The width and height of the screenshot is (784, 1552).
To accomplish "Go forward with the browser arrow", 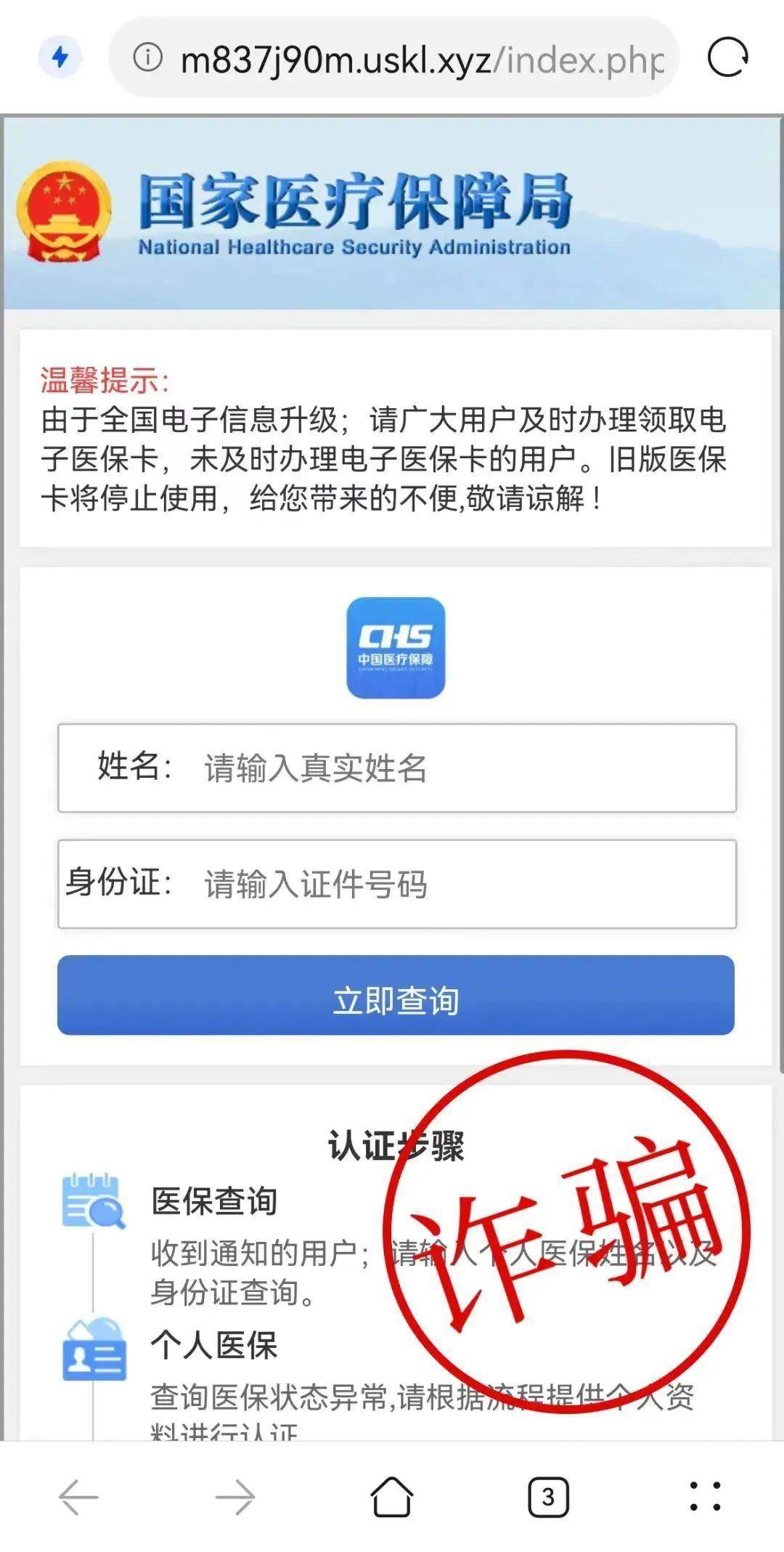I will coord(235,1497).
